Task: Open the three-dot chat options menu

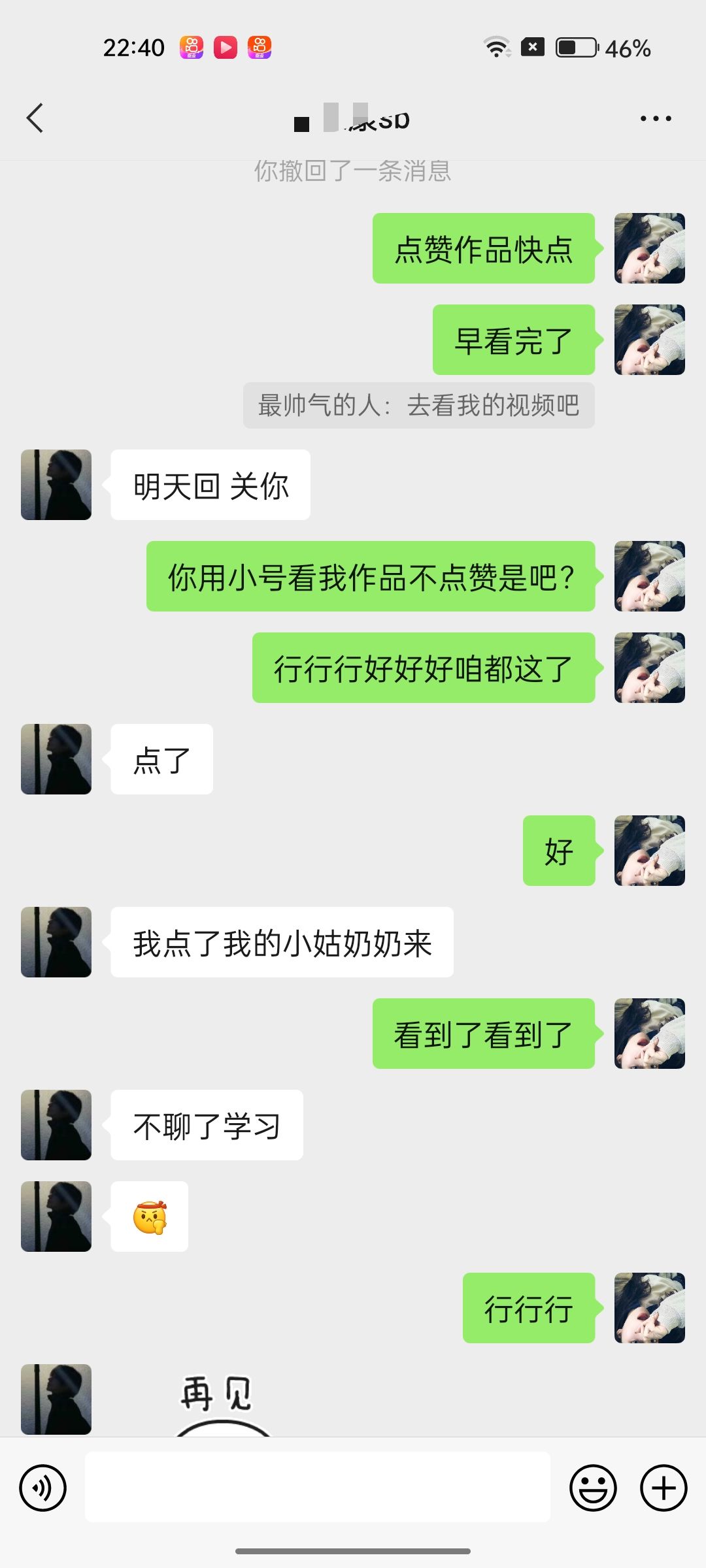Action: [656, 118]
